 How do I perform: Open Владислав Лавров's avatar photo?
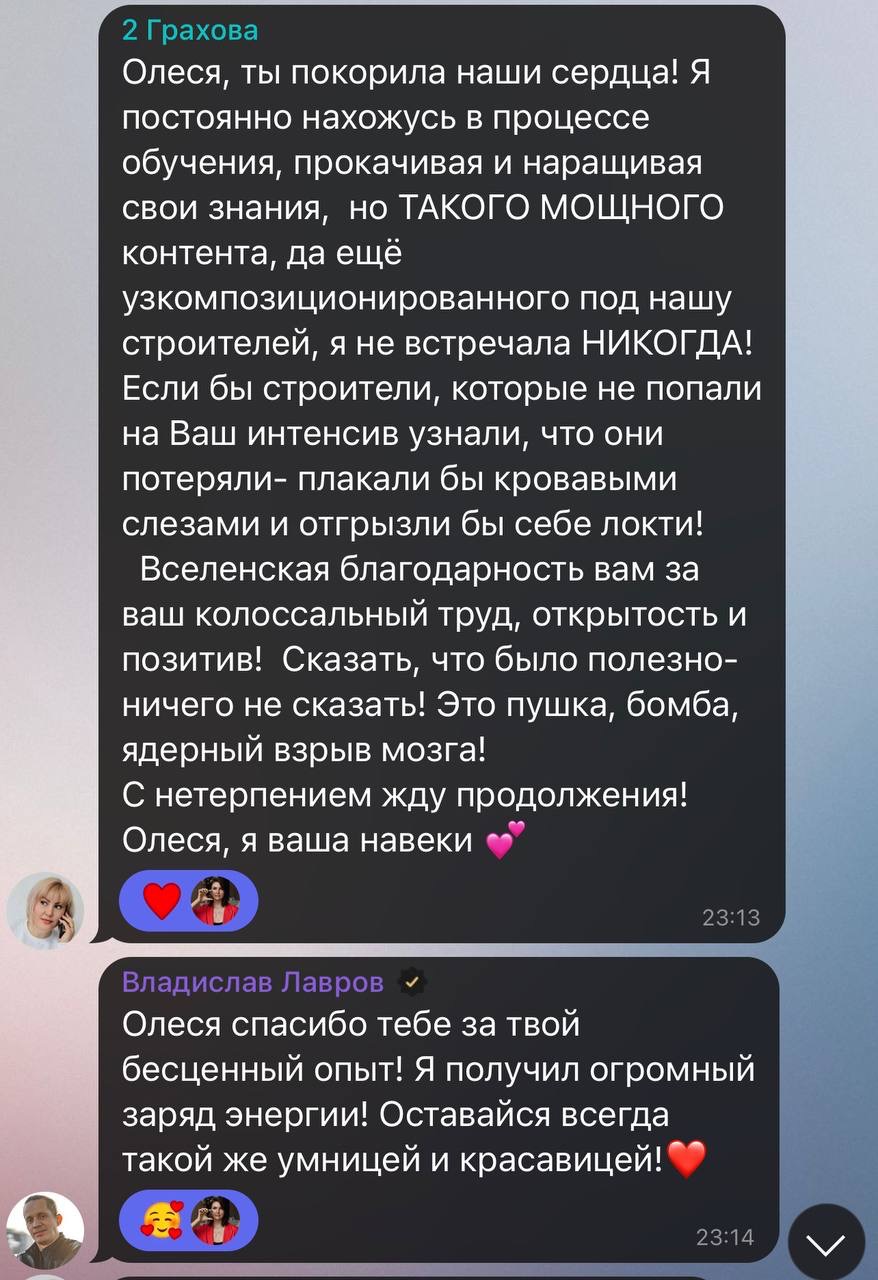(46, 1229)
